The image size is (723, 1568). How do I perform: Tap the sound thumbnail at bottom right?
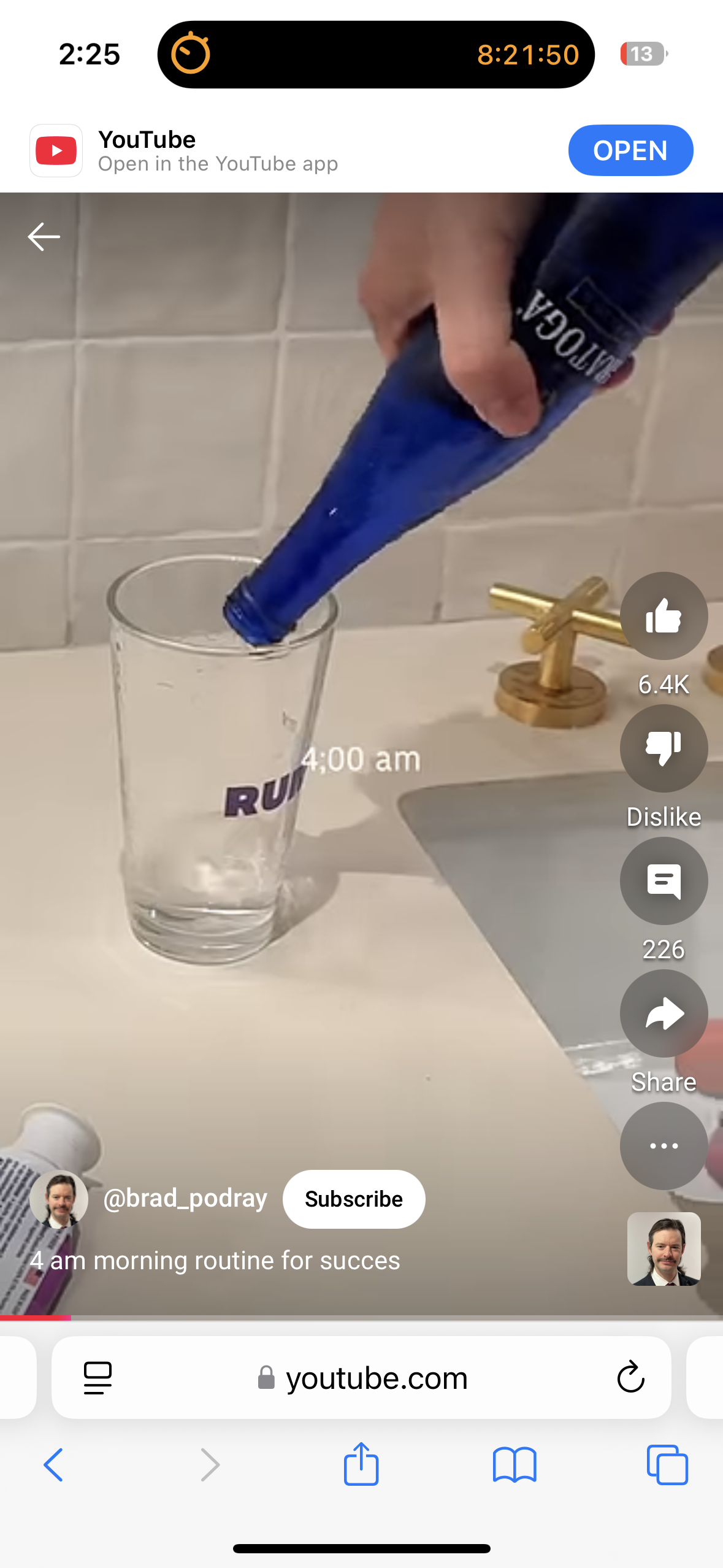click(664, 1248)
